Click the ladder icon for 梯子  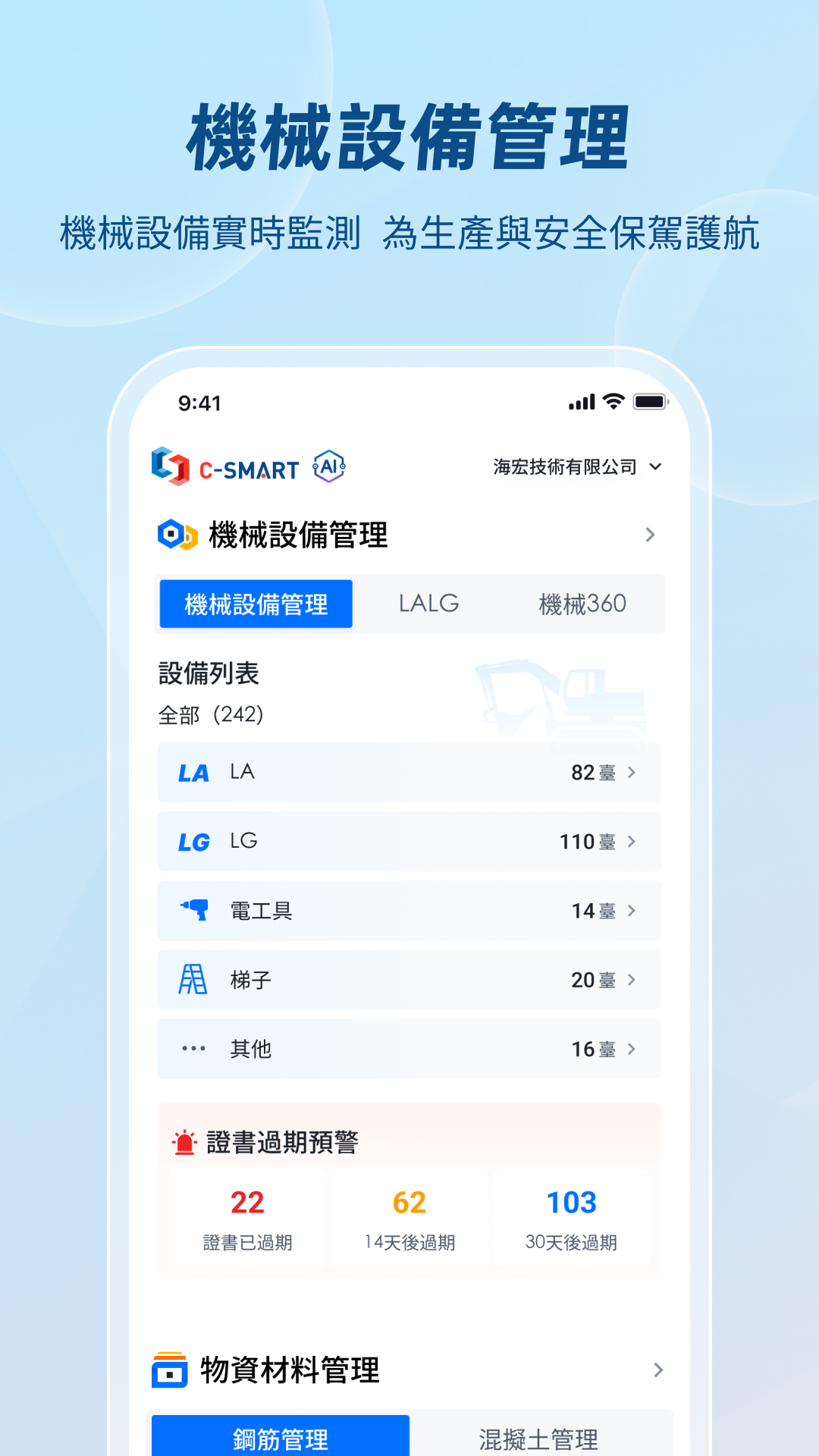click(x=192, y=980)
